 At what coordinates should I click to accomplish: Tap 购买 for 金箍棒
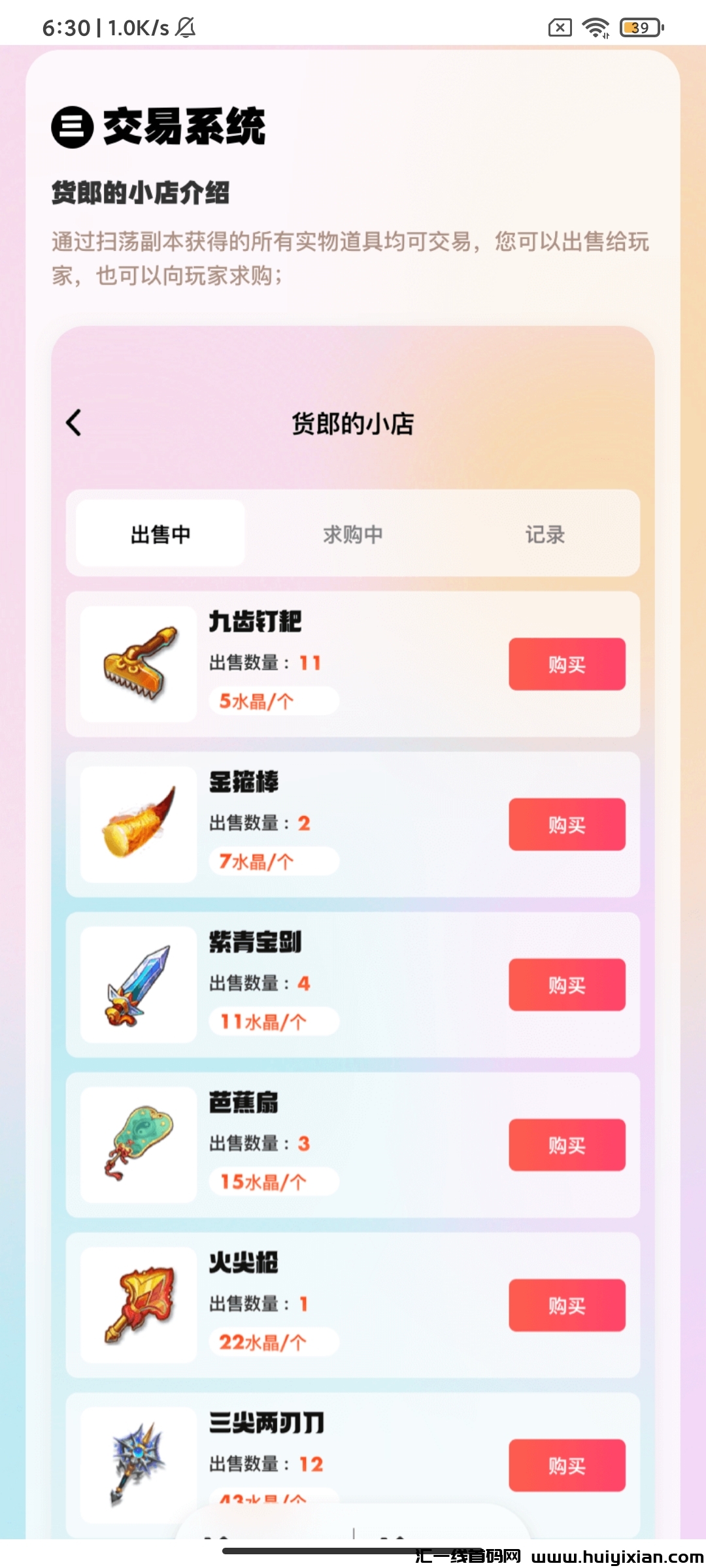pyautogui.click(x=567, y=824)
